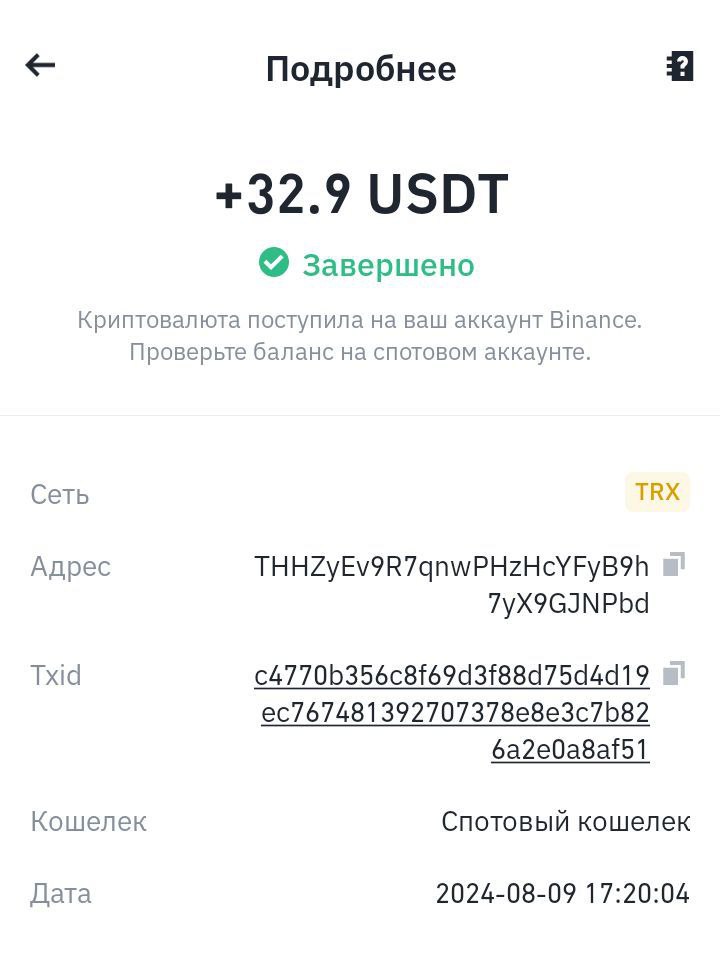Go back using the arrow

(40, 66)
